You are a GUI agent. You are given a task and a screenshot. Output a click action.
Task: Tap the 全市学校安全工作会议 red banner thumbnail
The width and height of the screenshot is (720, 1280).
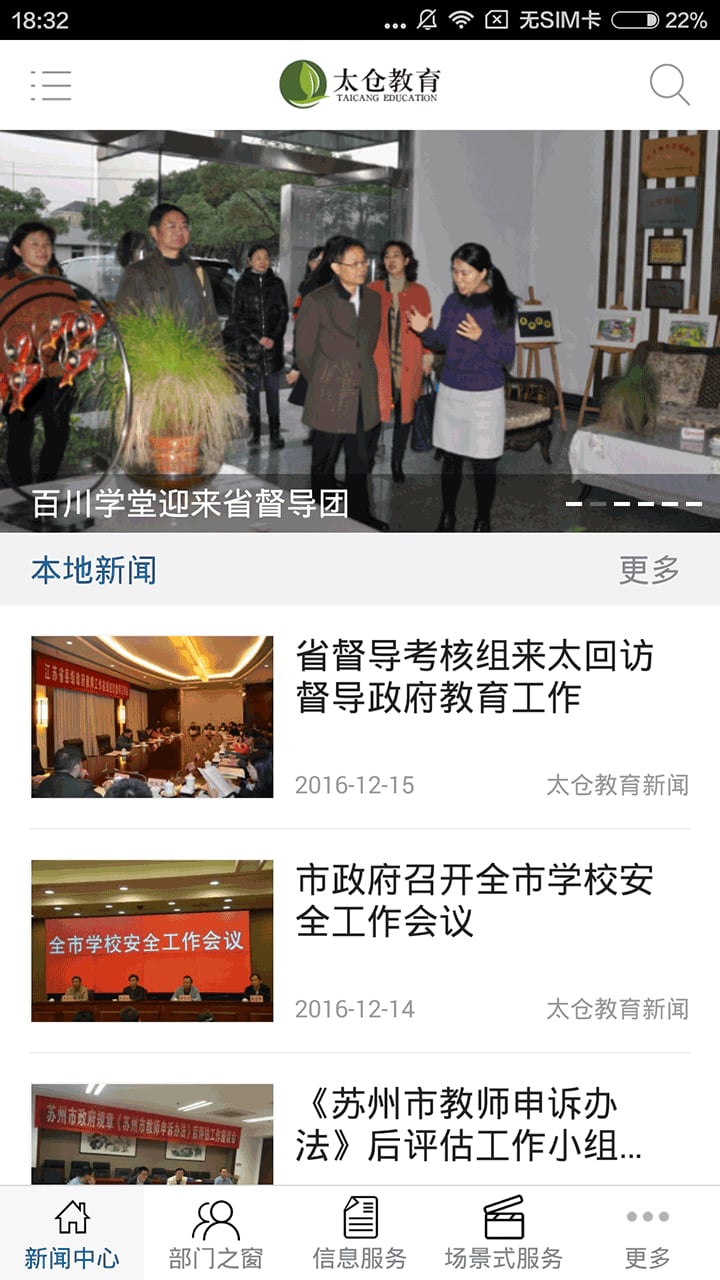click(150, 940)
